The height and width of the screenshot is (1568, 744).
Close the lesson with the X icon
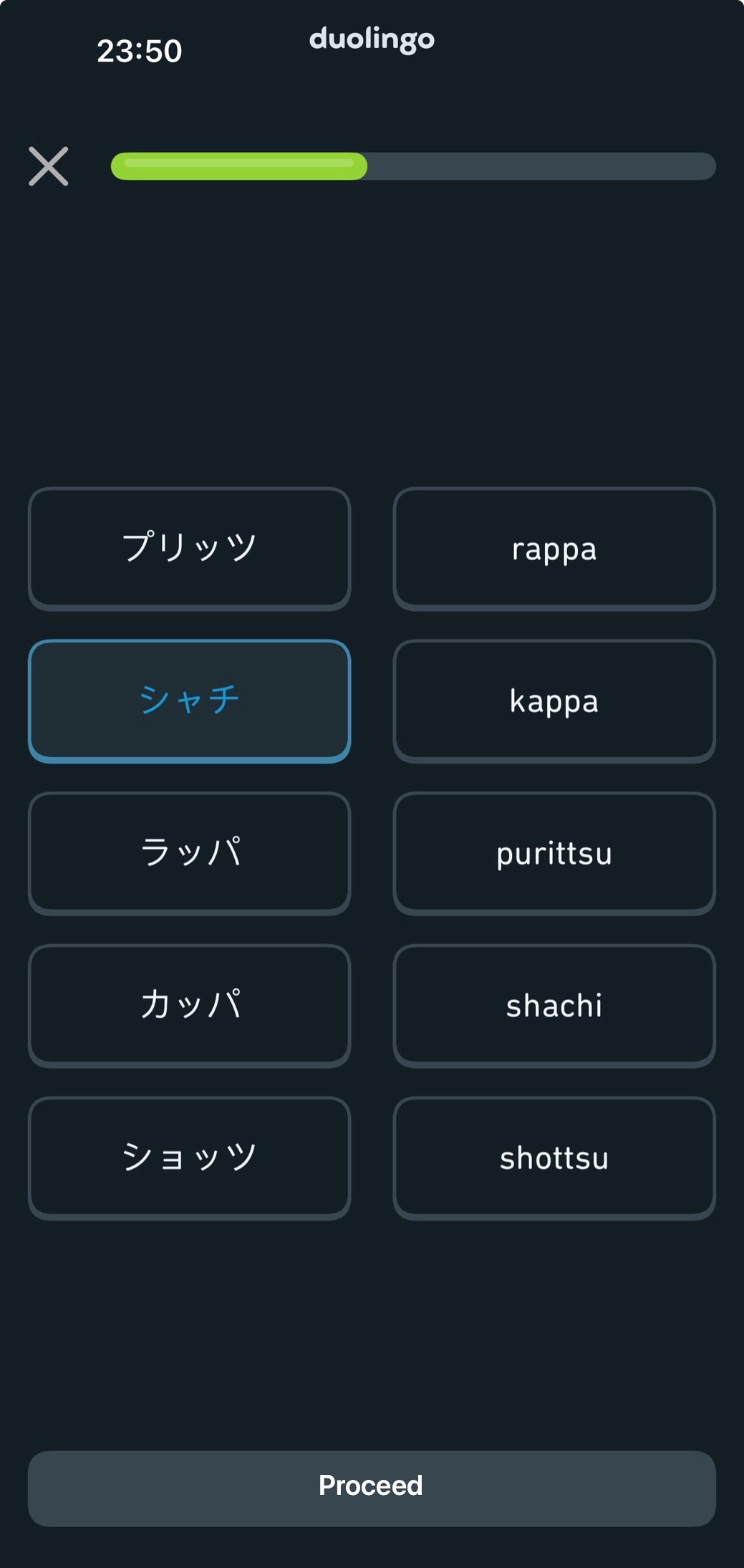pos(48,166)
